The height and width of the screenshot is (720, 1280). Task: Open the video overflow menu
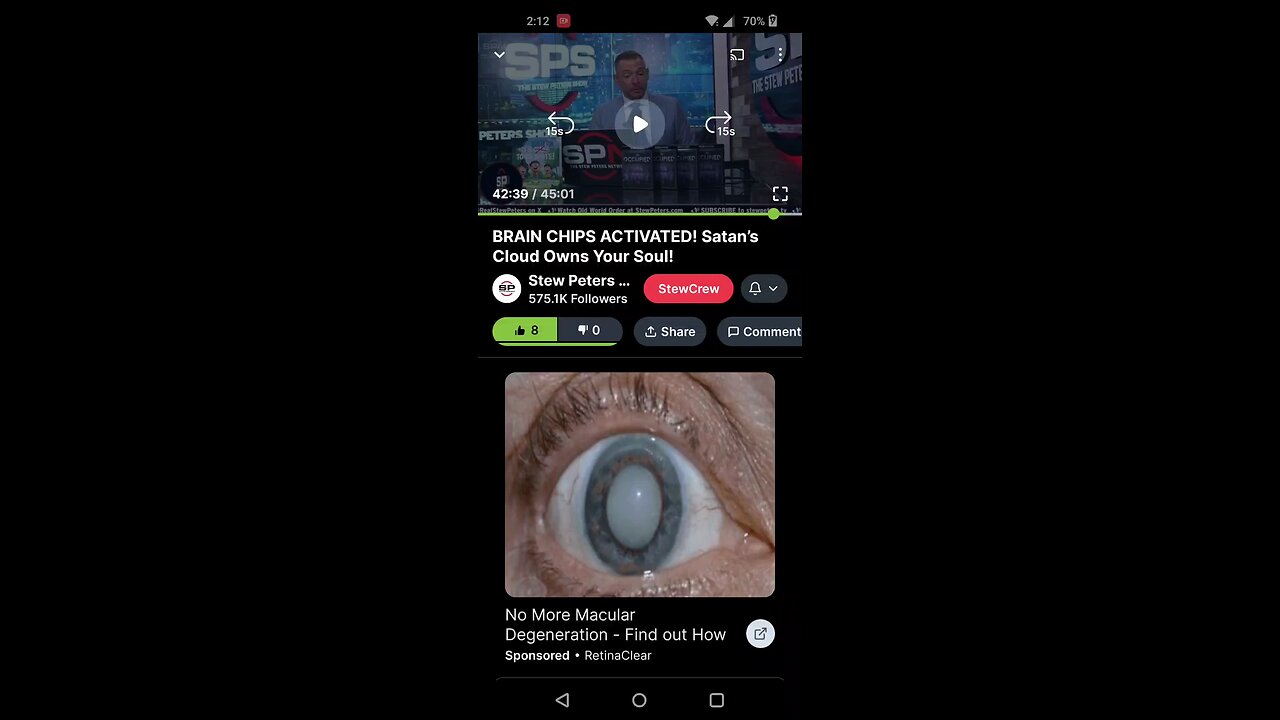tap(780, 55)
